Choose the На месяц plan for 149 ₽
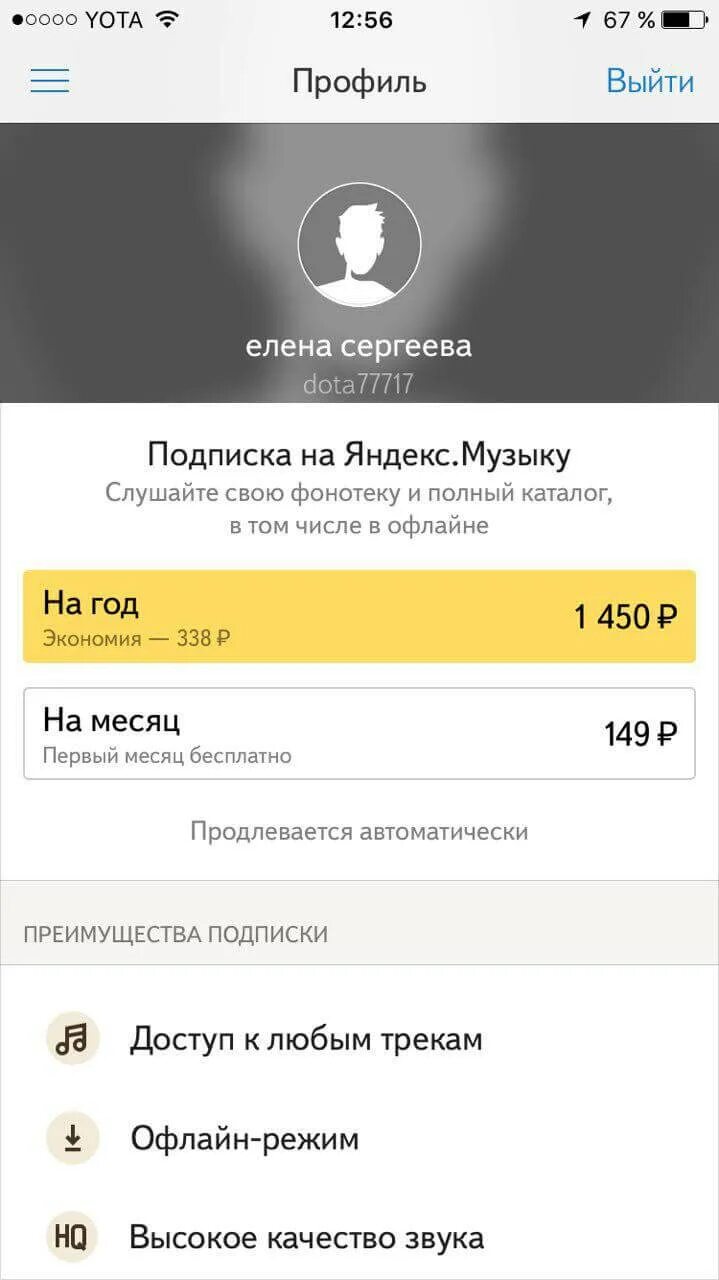This screenshot has height=1280, width=719. coord(359,733)
